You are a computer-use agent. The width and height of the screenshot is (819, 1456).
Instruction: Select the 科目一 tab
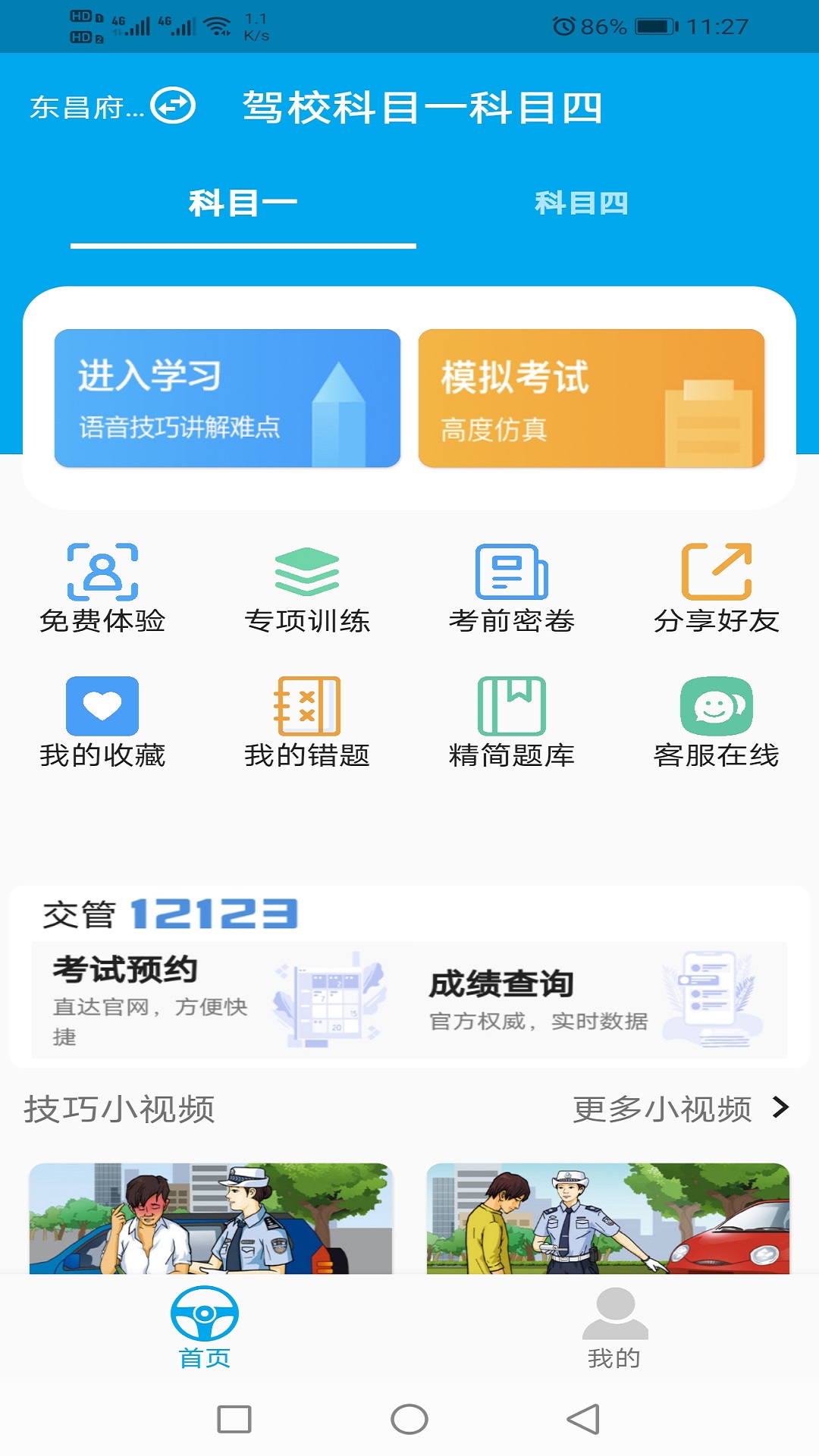tap(243, 203)
